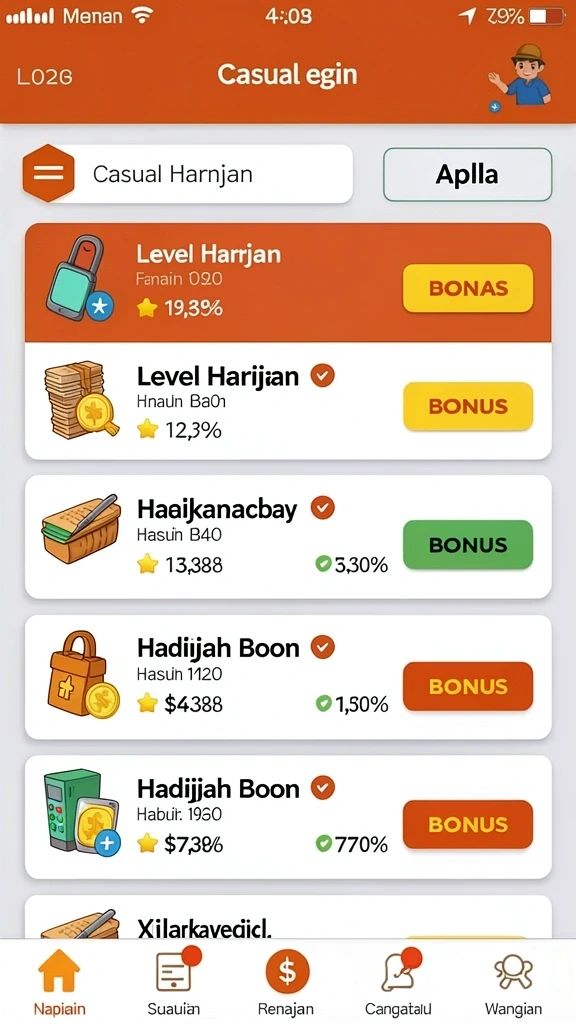
Task: Switch to the Cangatalu tab
Action: click(x=398, y=982)
